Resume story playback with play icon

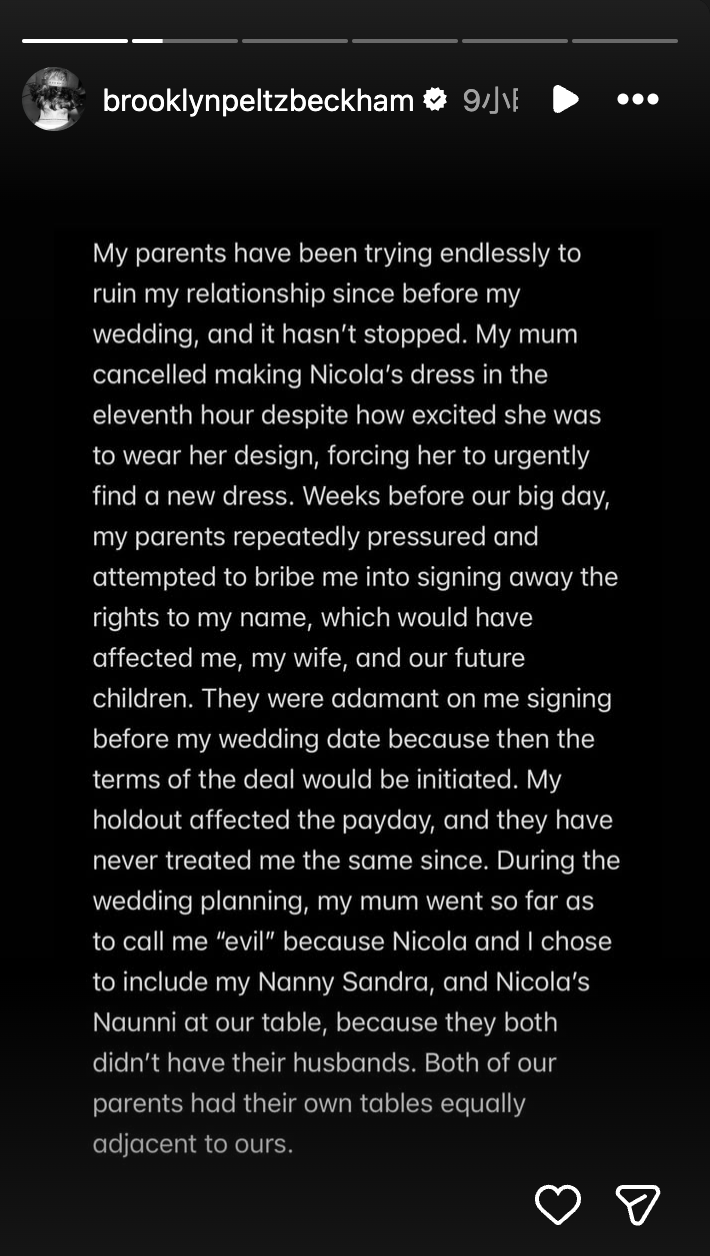click(565, 99)
